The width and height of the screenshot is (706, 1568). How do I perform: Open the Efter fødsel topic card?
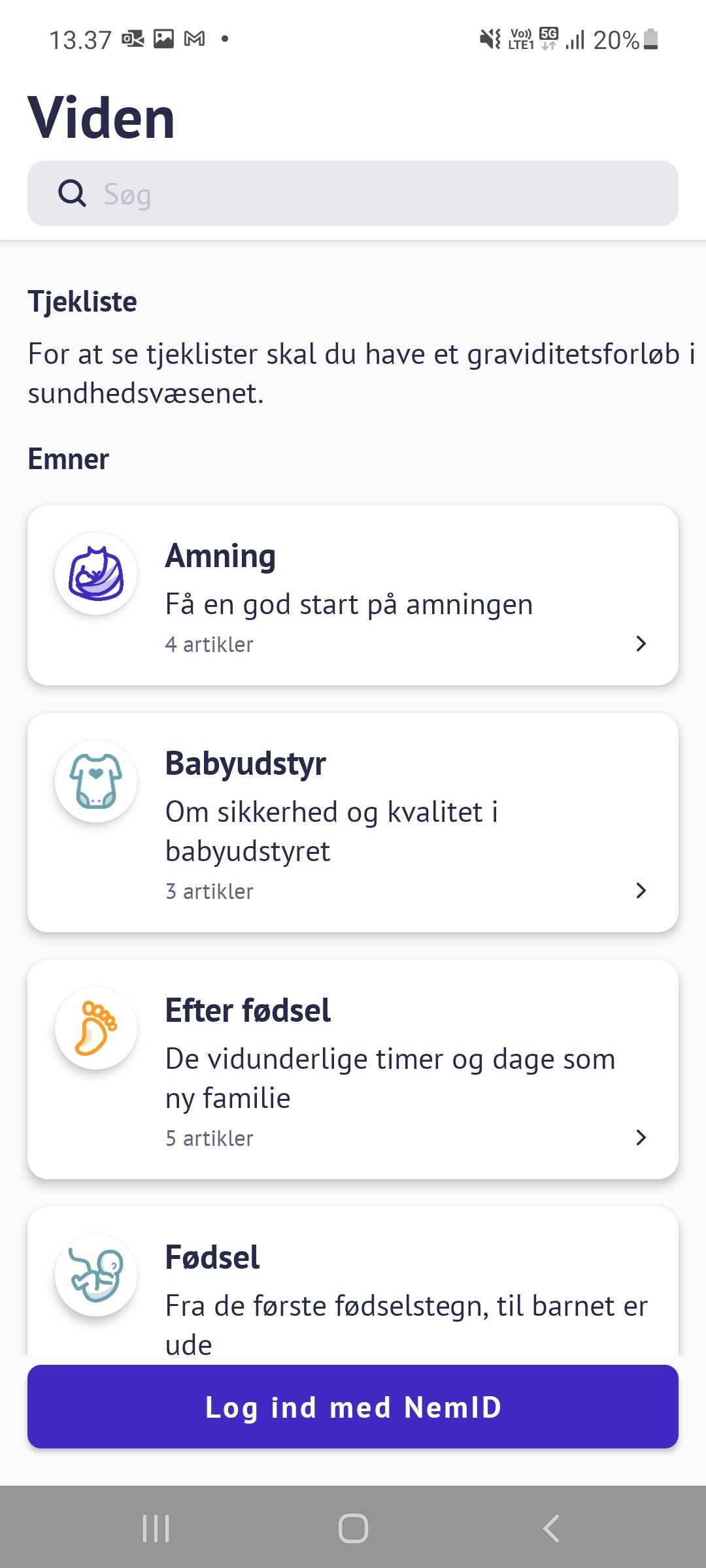coord(353,1070)
